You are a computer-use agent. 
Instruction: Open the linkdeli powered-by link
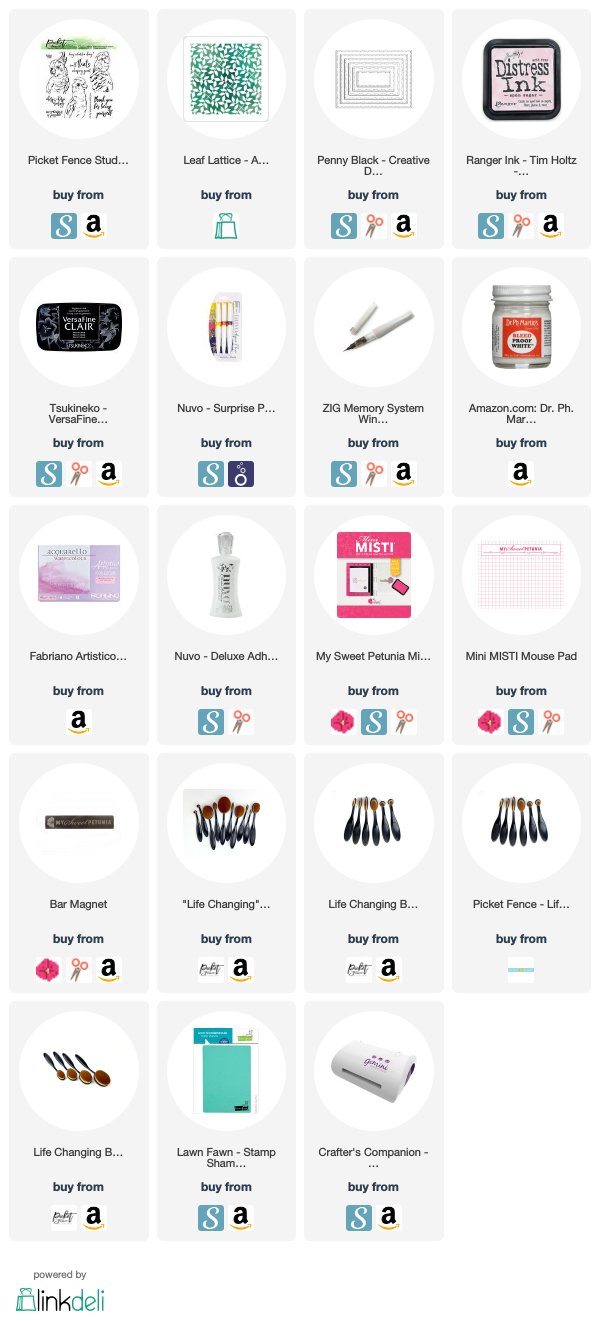pyautogui.click(x=60, y=1298)
